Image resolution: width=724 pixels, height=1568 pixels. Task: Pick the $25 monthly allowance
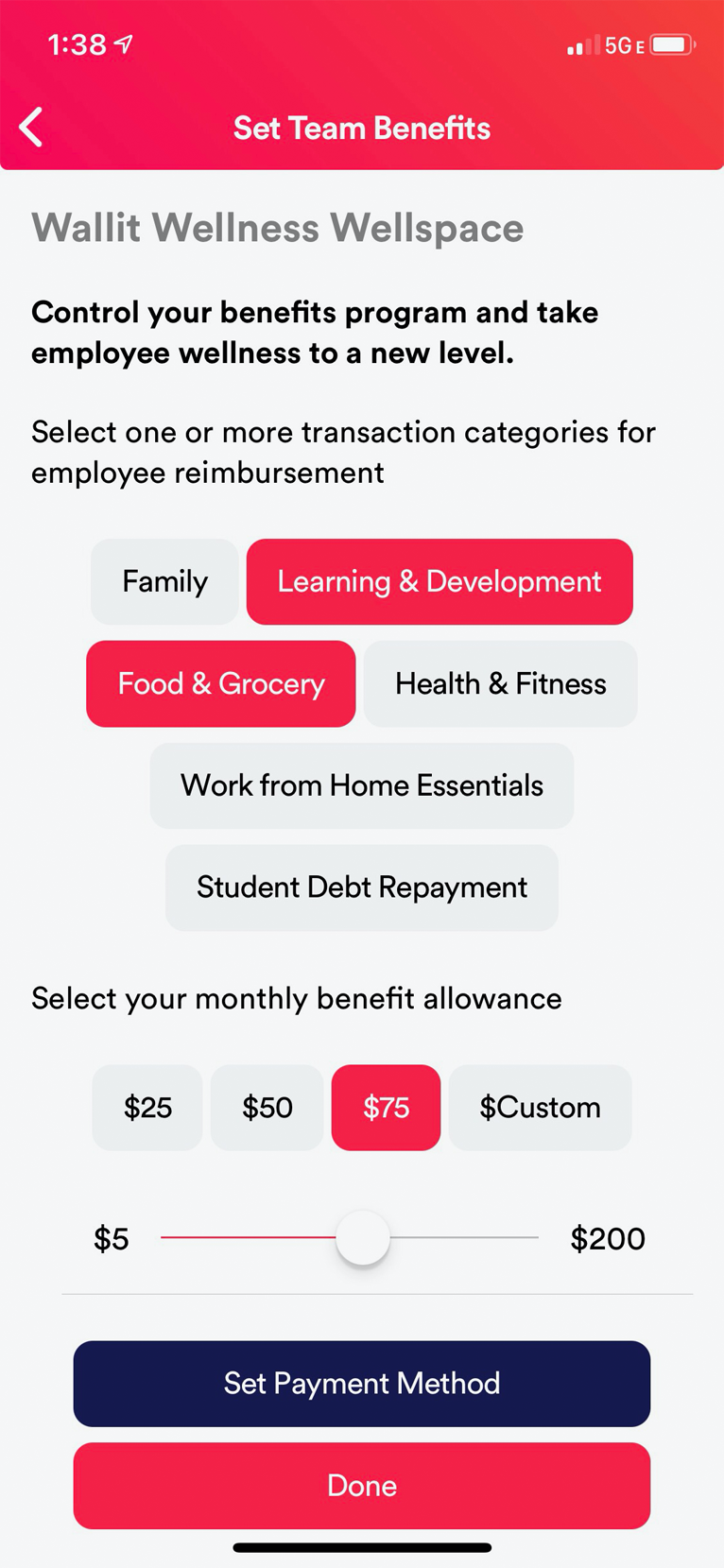point(147,1108)
